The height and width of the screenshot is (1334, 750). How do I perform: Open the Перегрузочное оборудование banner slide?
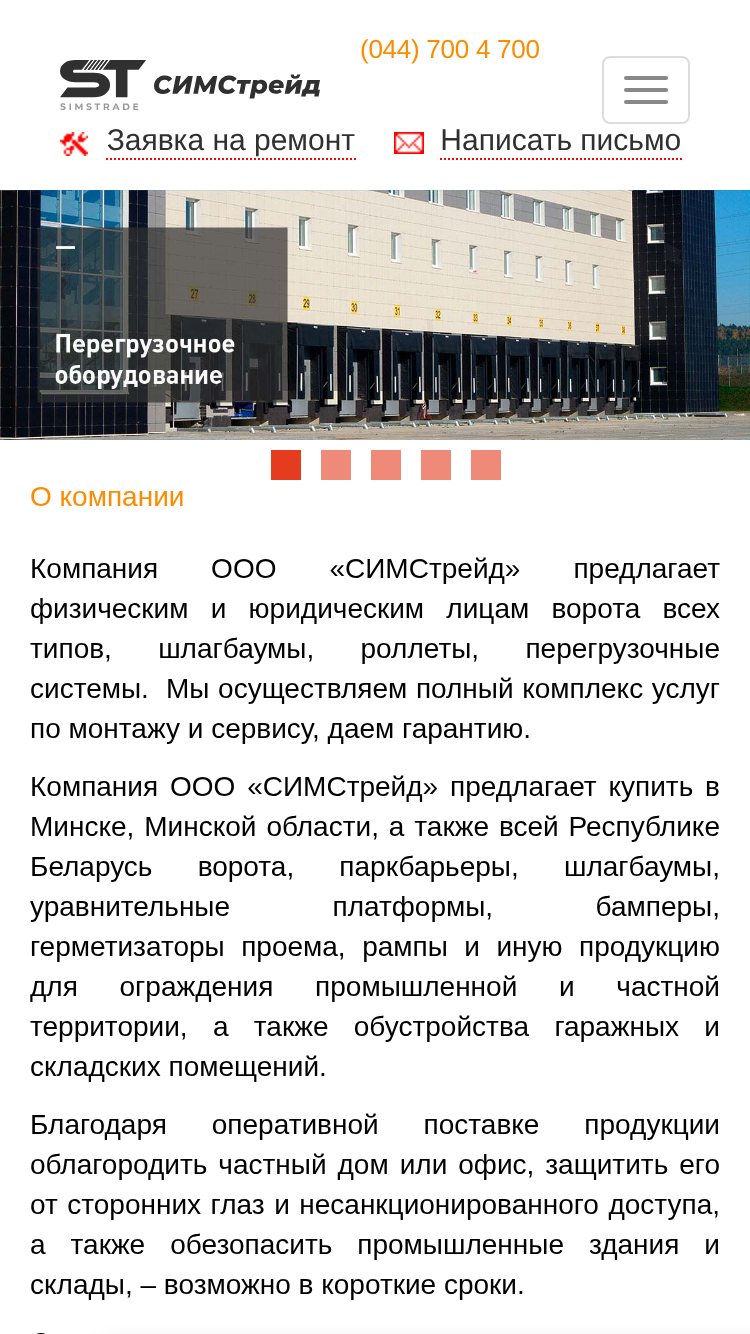coord(145,359)
